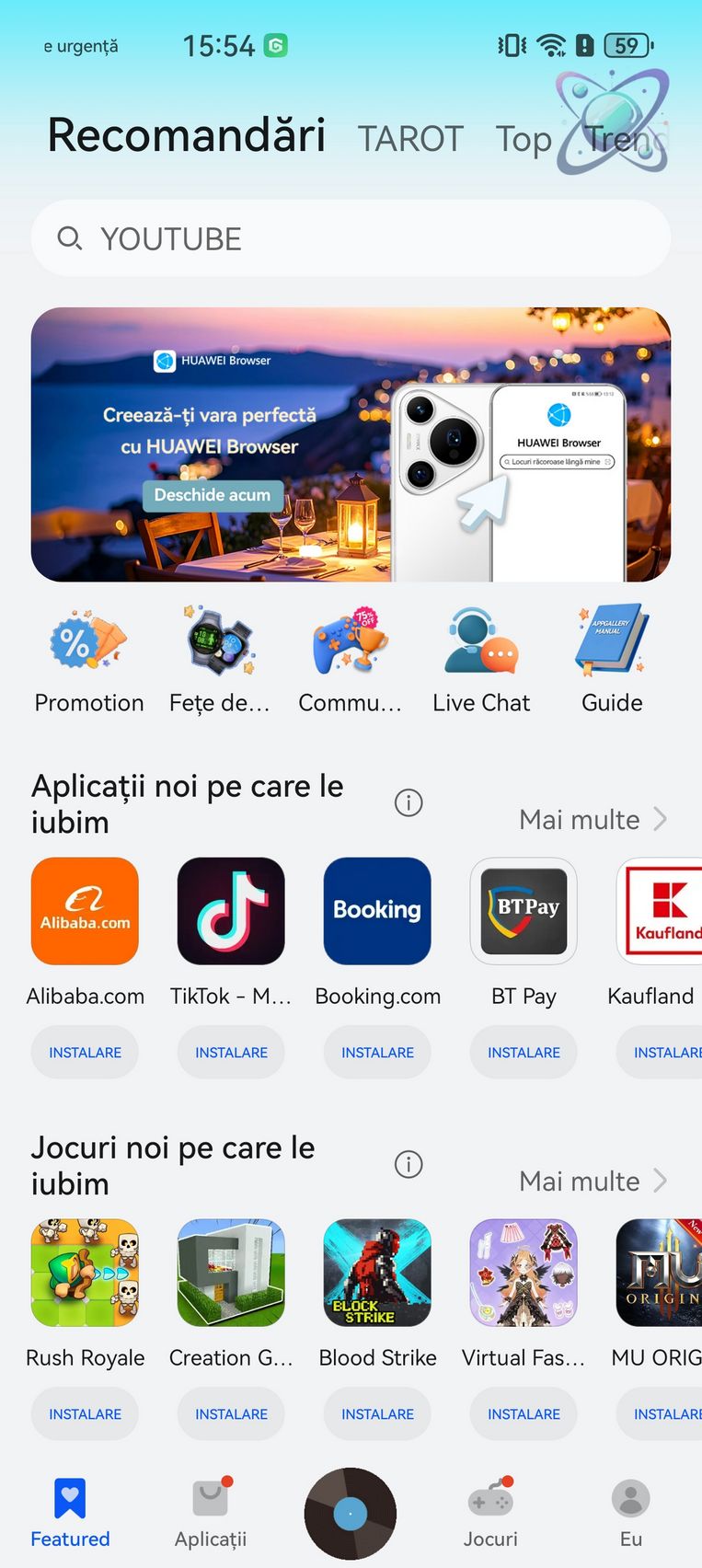Switch to the TAROT tab
The image size is (702, 1568).
(410, 139)
